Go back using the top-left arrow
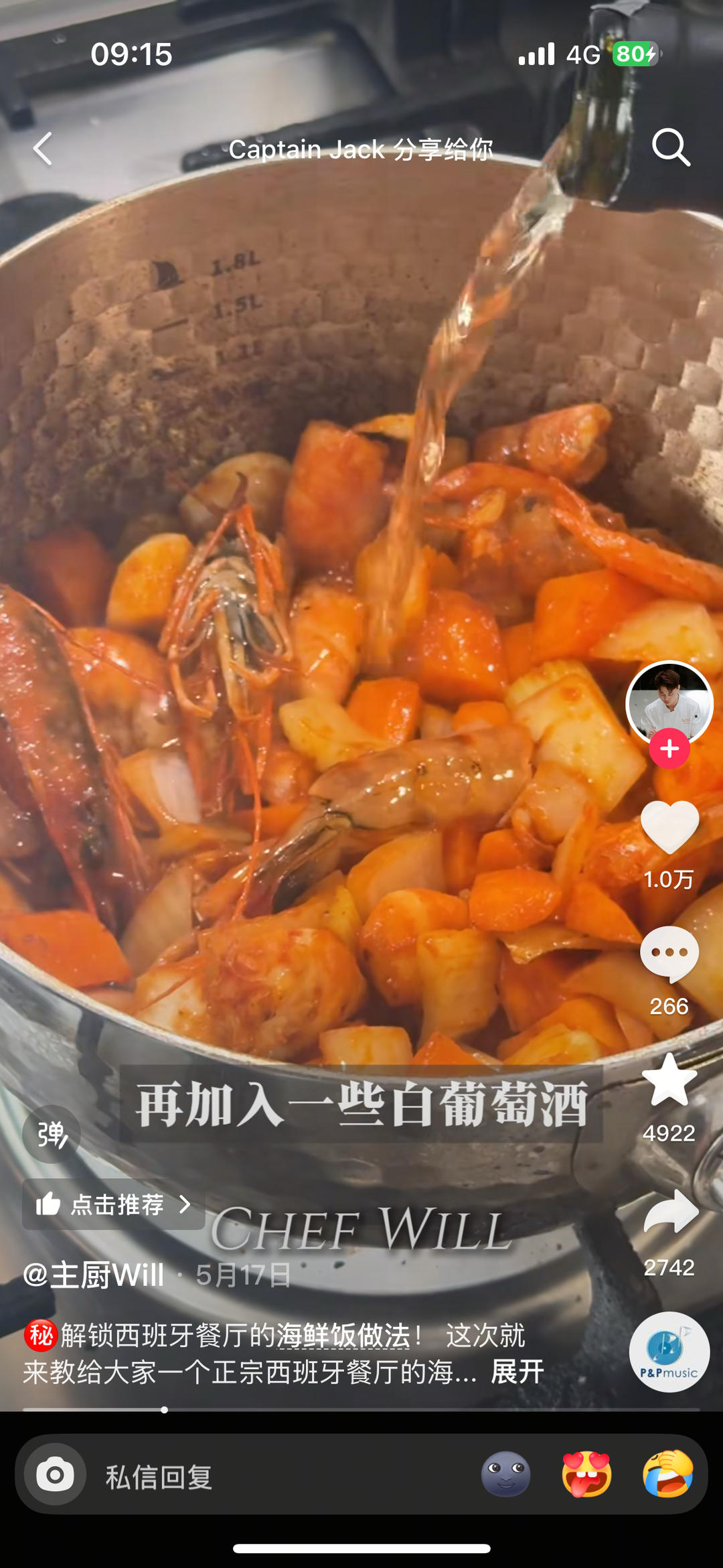The image size is (723, 1568). tap(43, 148)
